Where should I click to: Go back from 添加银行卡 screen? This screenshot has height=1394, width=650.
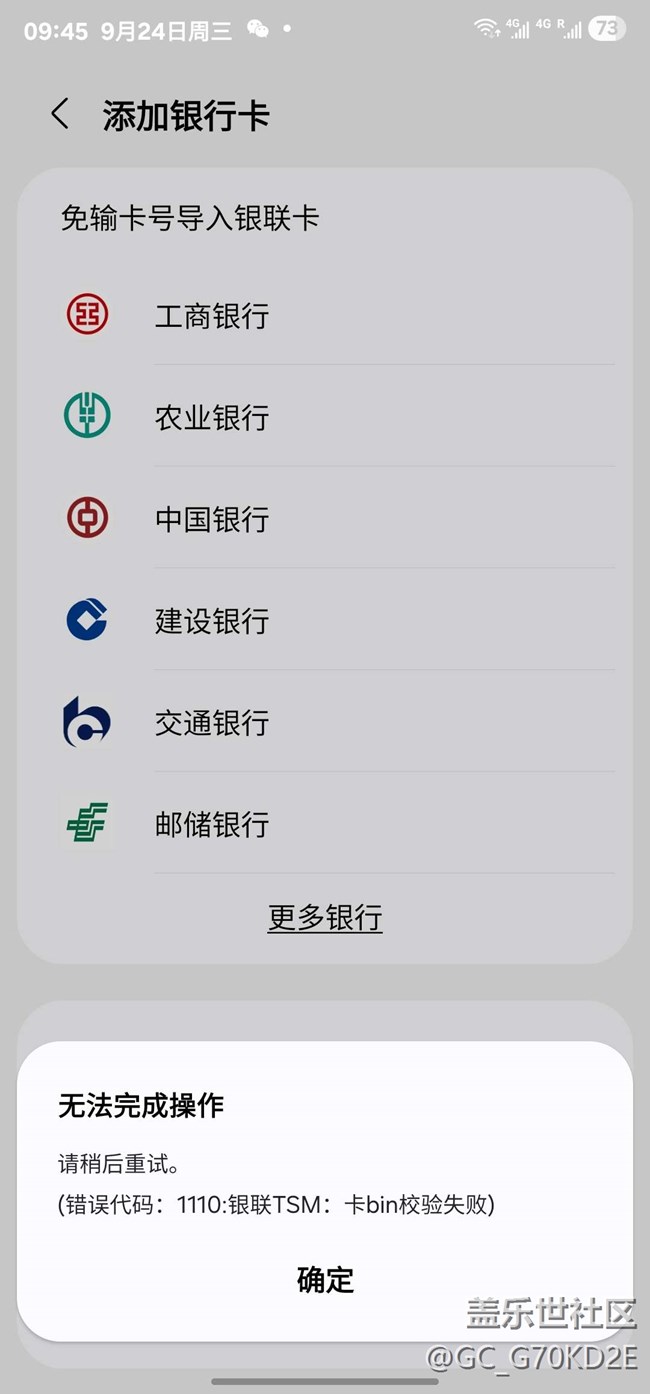coord(60,114)
